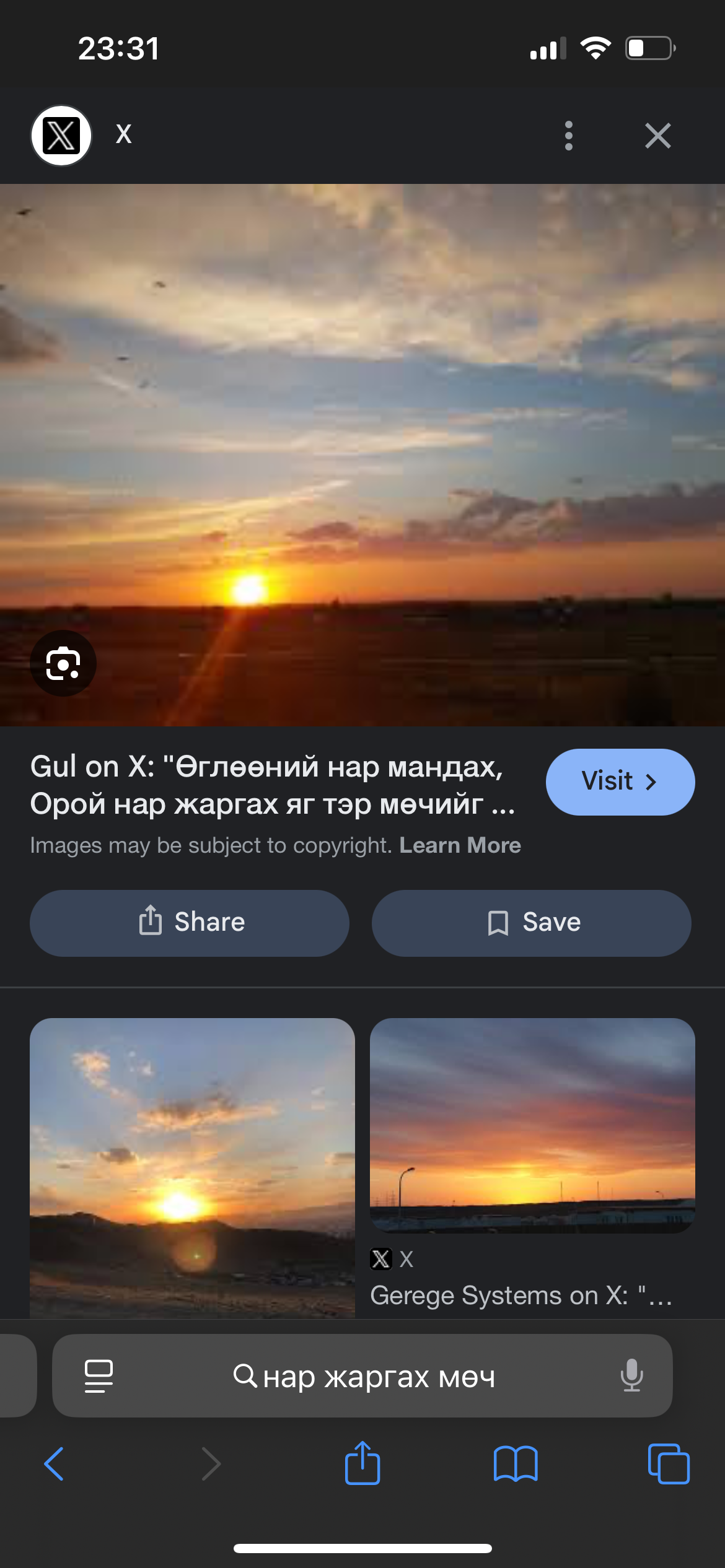
Task: Open the related sunset-over-hills image
Action: point(192,1167)
